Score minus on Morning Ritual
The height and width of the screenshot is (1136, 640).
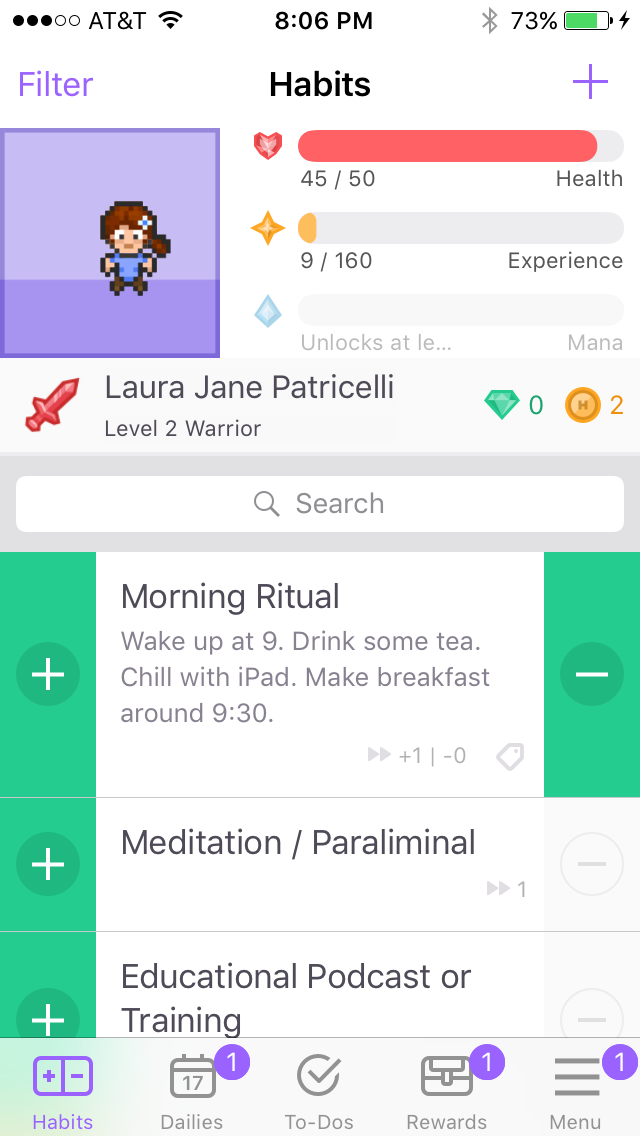click(591, 674)
